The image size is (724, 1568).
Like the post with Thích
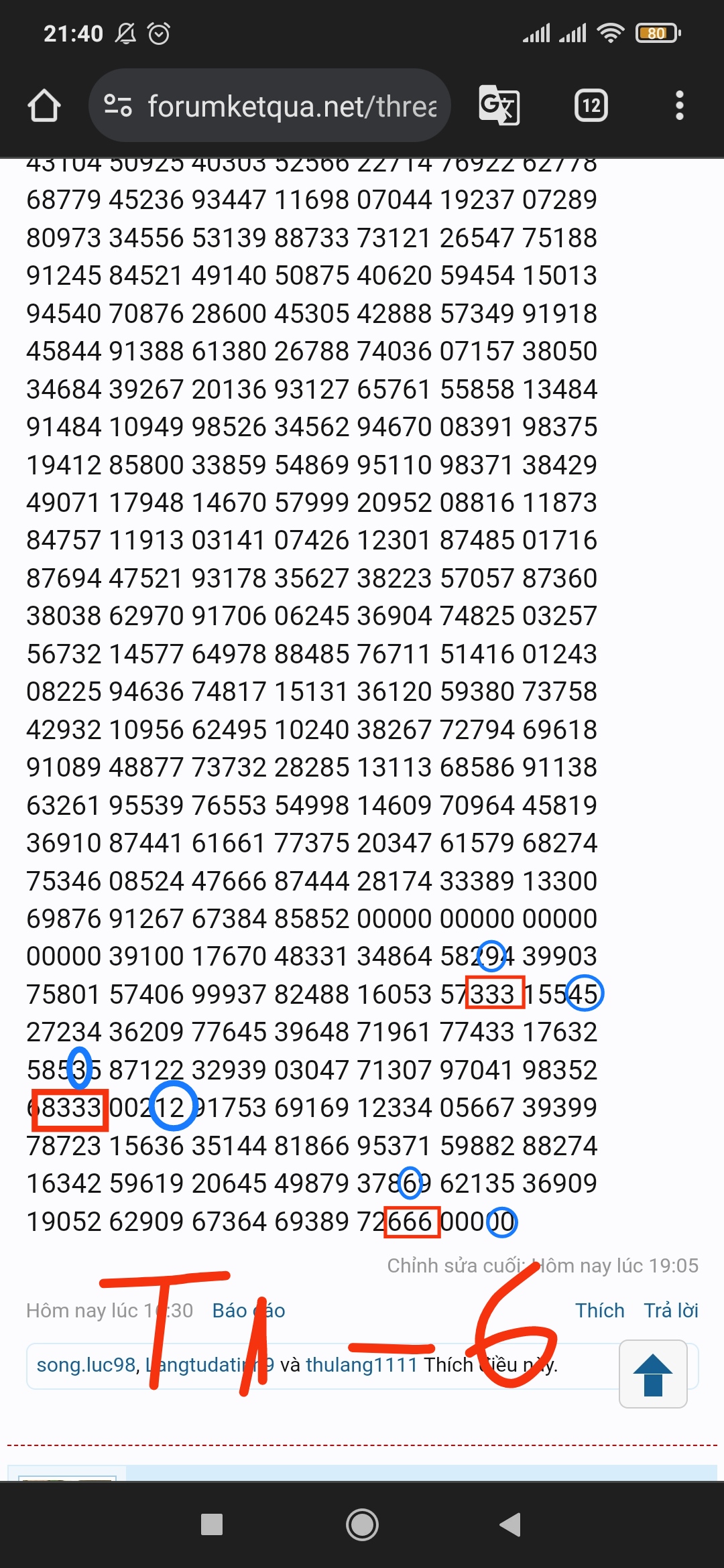click(599, 1310)
